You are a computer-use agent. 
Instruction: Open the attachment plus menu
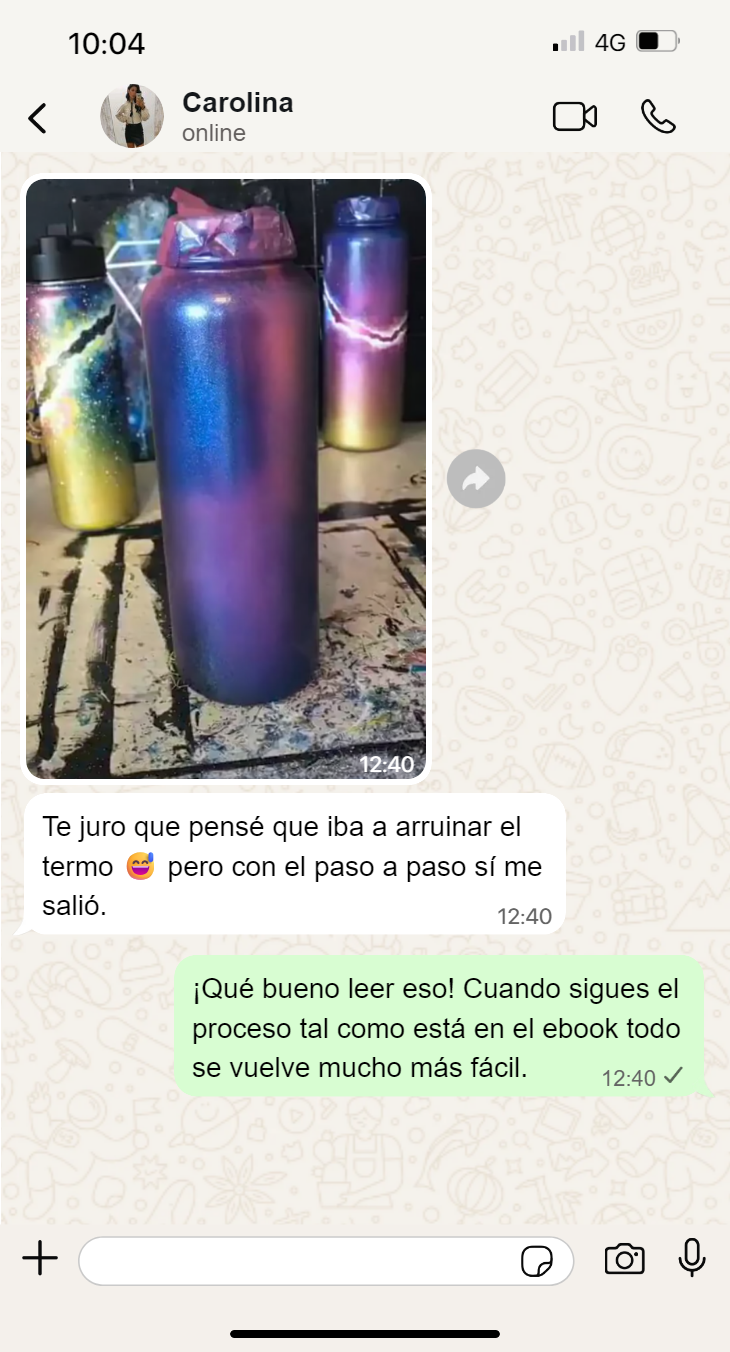click(x=40, y=1259)
